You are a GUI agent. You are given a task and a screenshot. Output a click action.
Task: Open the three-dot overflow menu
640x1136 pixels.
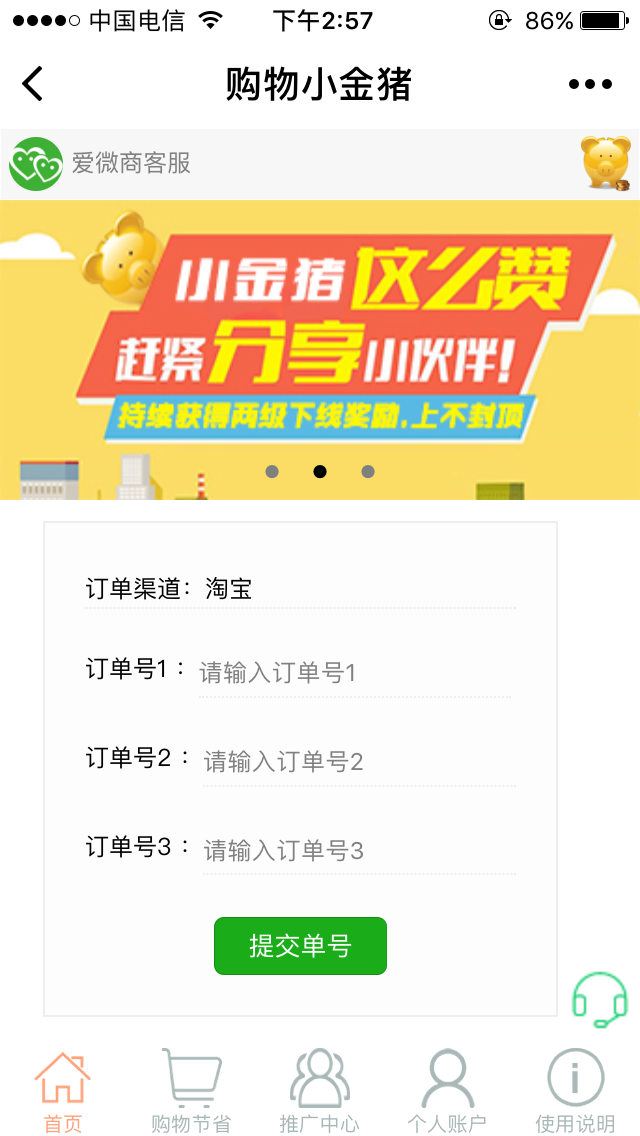[590, 85]
